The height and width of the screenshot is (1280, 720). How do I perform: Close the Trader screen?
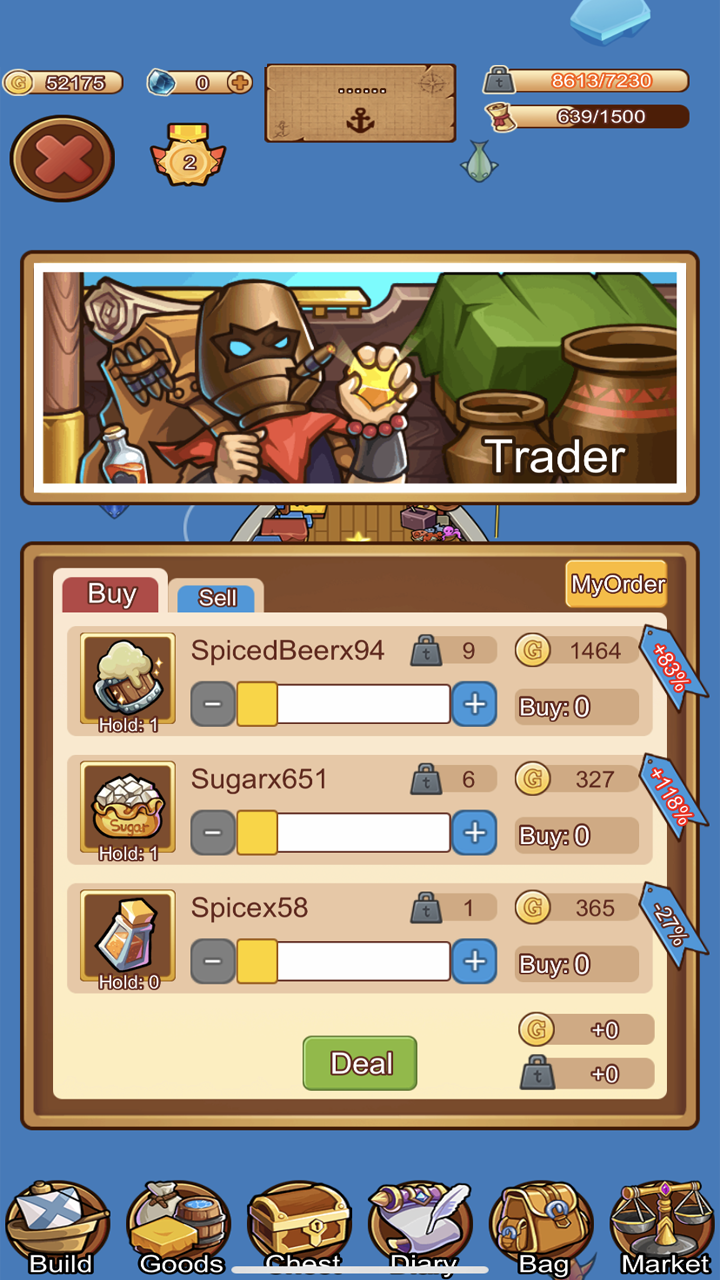pos(62,158)
